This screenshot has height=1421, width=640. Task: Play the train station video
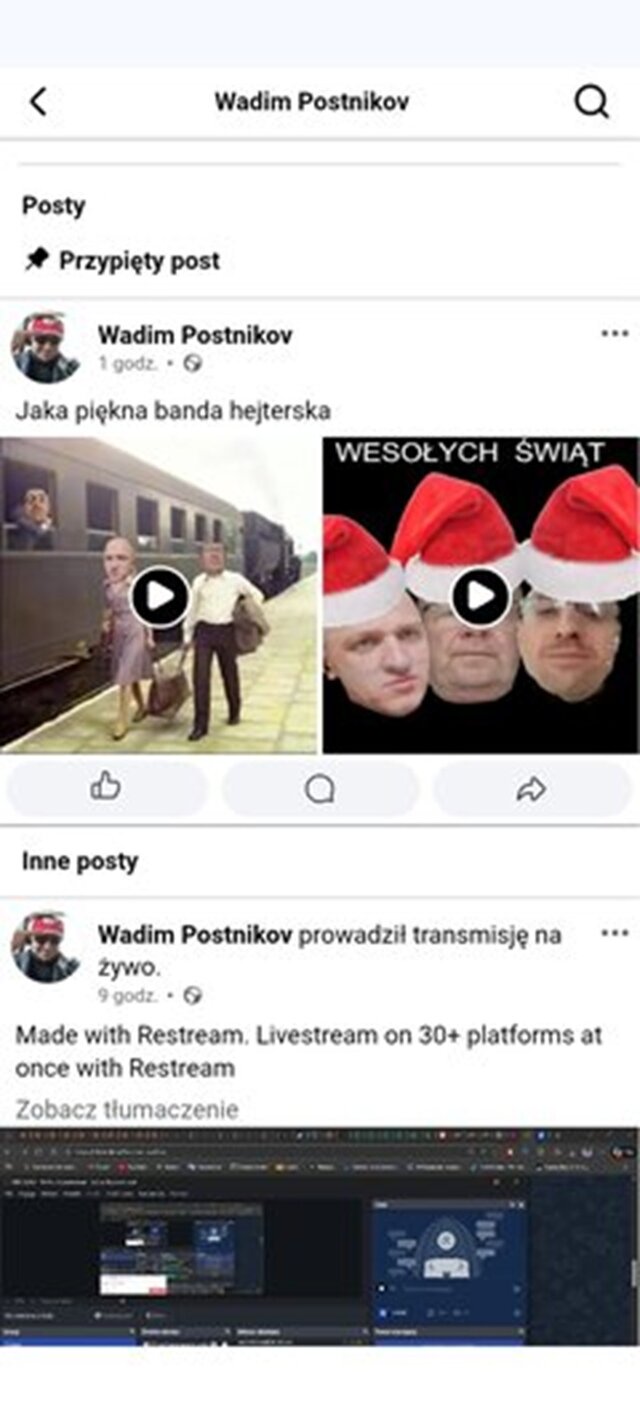pyautogui.click(x=160, y=596)
